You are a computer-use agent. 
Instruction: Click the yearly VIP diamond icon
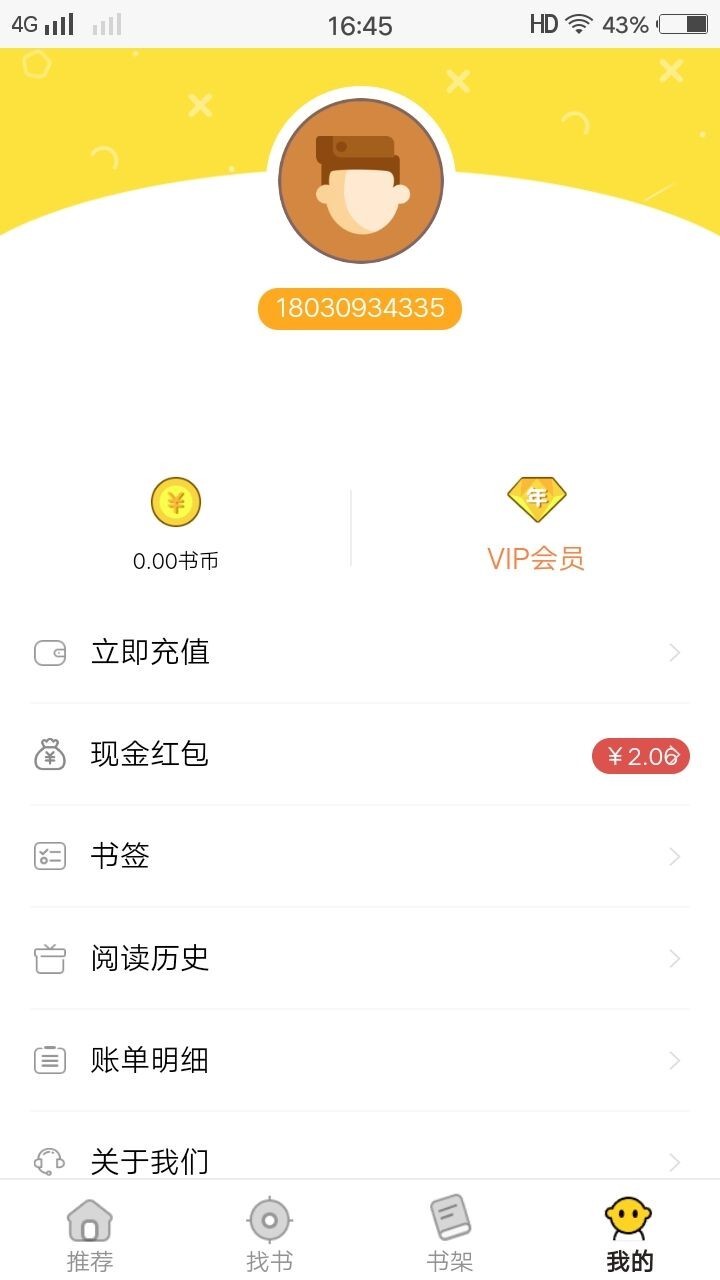(537, 497)
